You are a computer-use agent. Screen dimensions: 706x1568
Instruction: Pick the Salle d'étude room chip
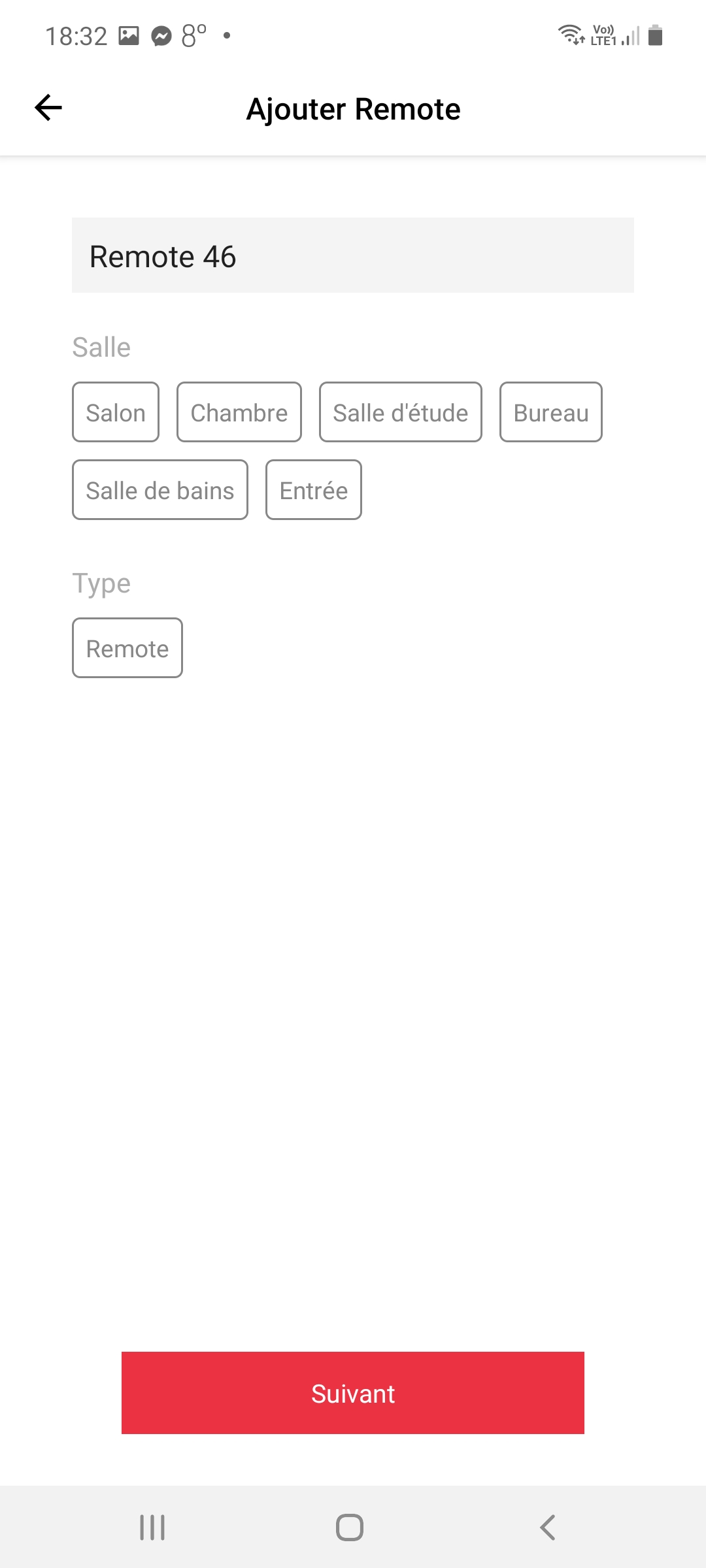coord(401,412)
